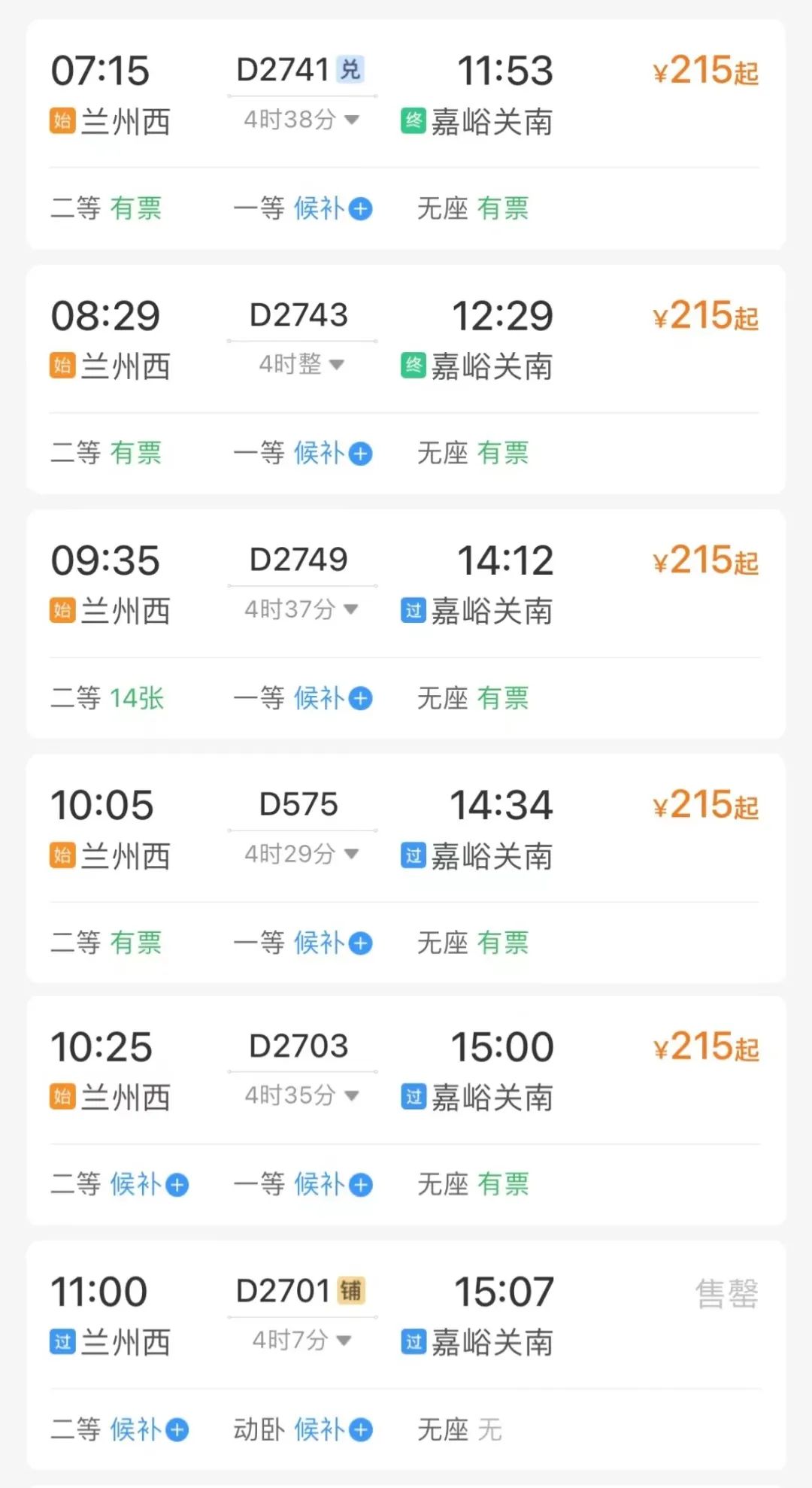
Task: Expand the 4时29分 duration for D575
Action: coord(301,854)
